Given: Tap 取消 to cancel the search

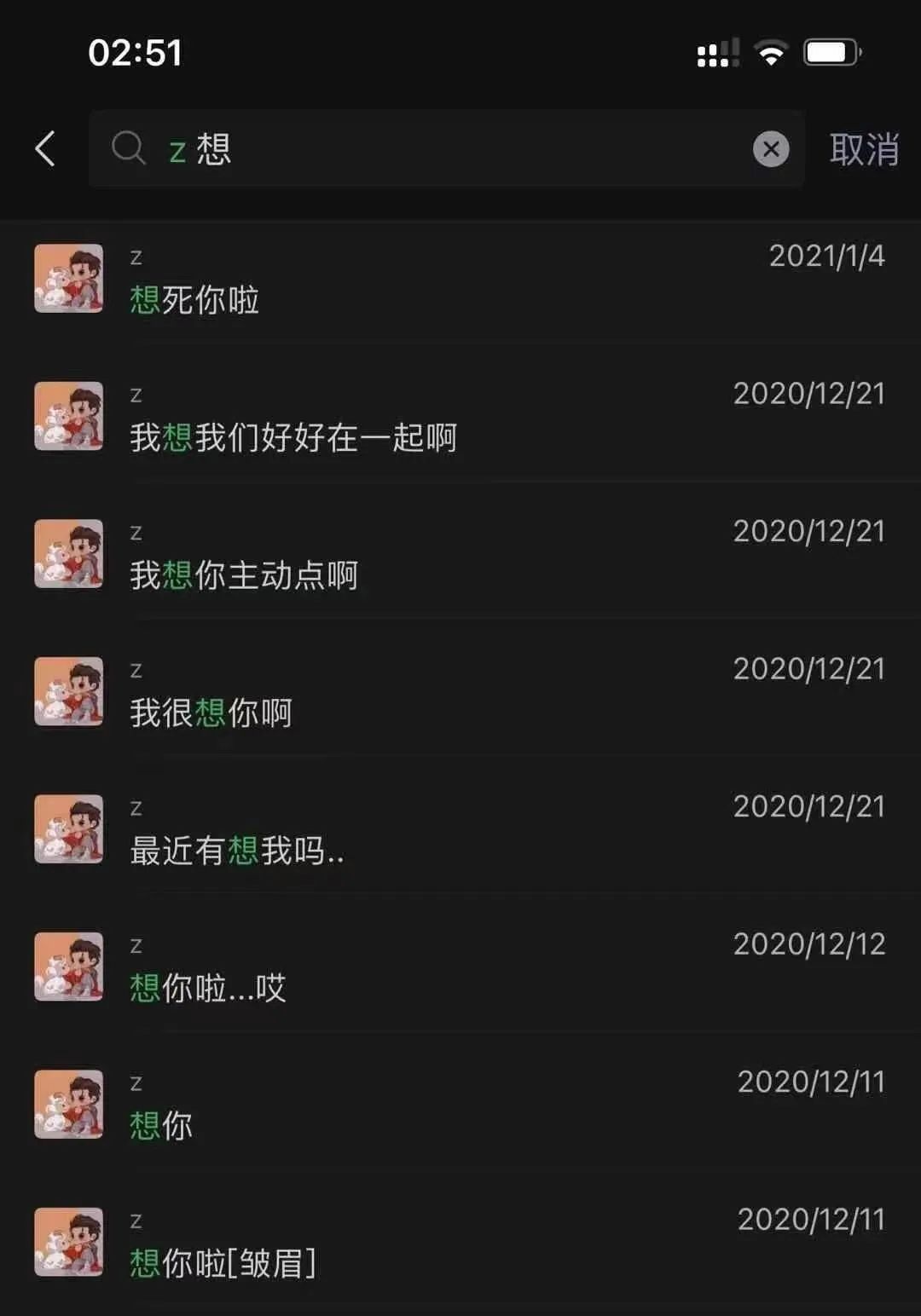Looking at the screenshot, I should click(x=863, y=148).
